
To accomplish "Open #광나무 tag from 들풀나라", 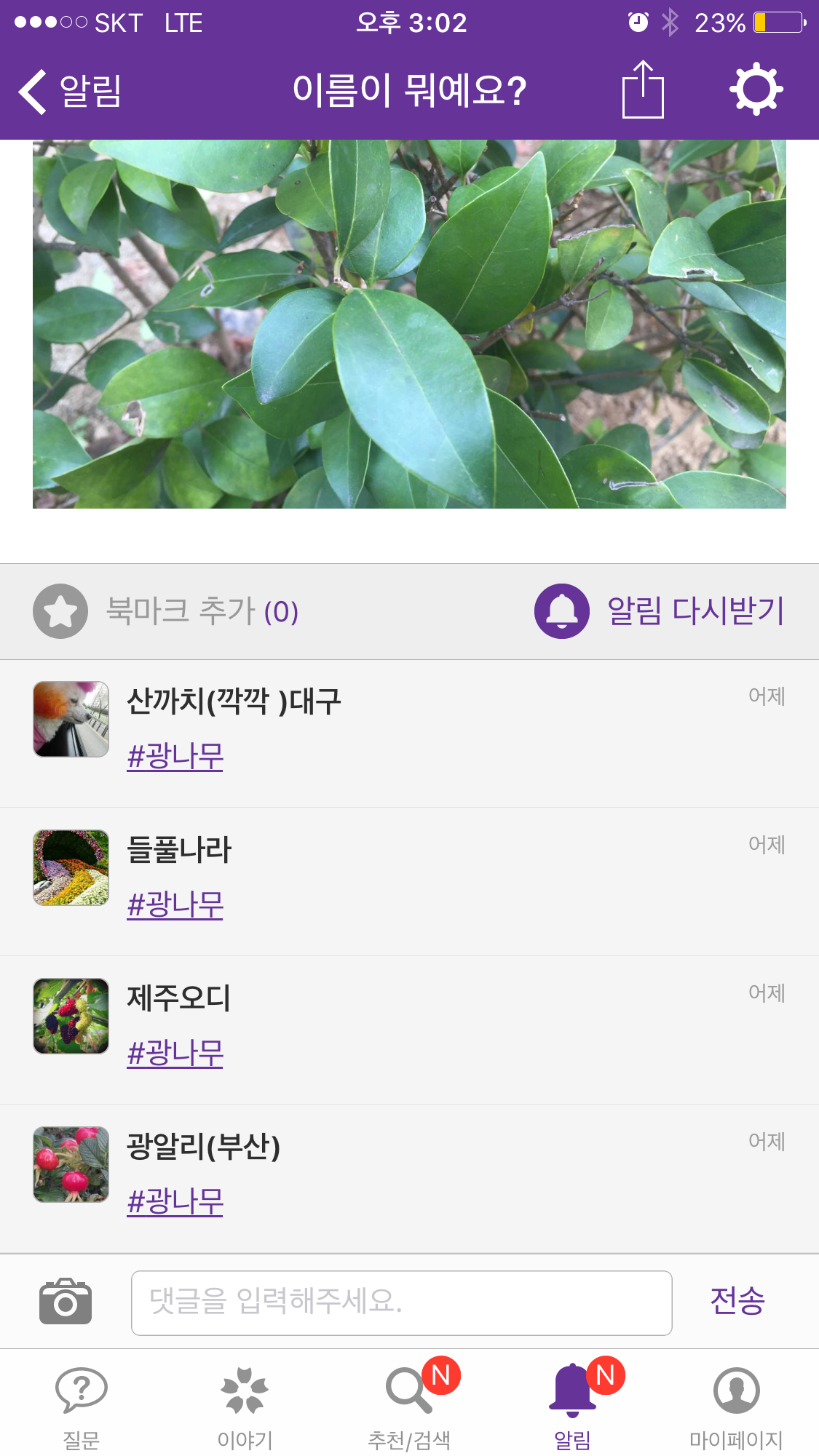I will pyautogui.click(x=175, y=905).
